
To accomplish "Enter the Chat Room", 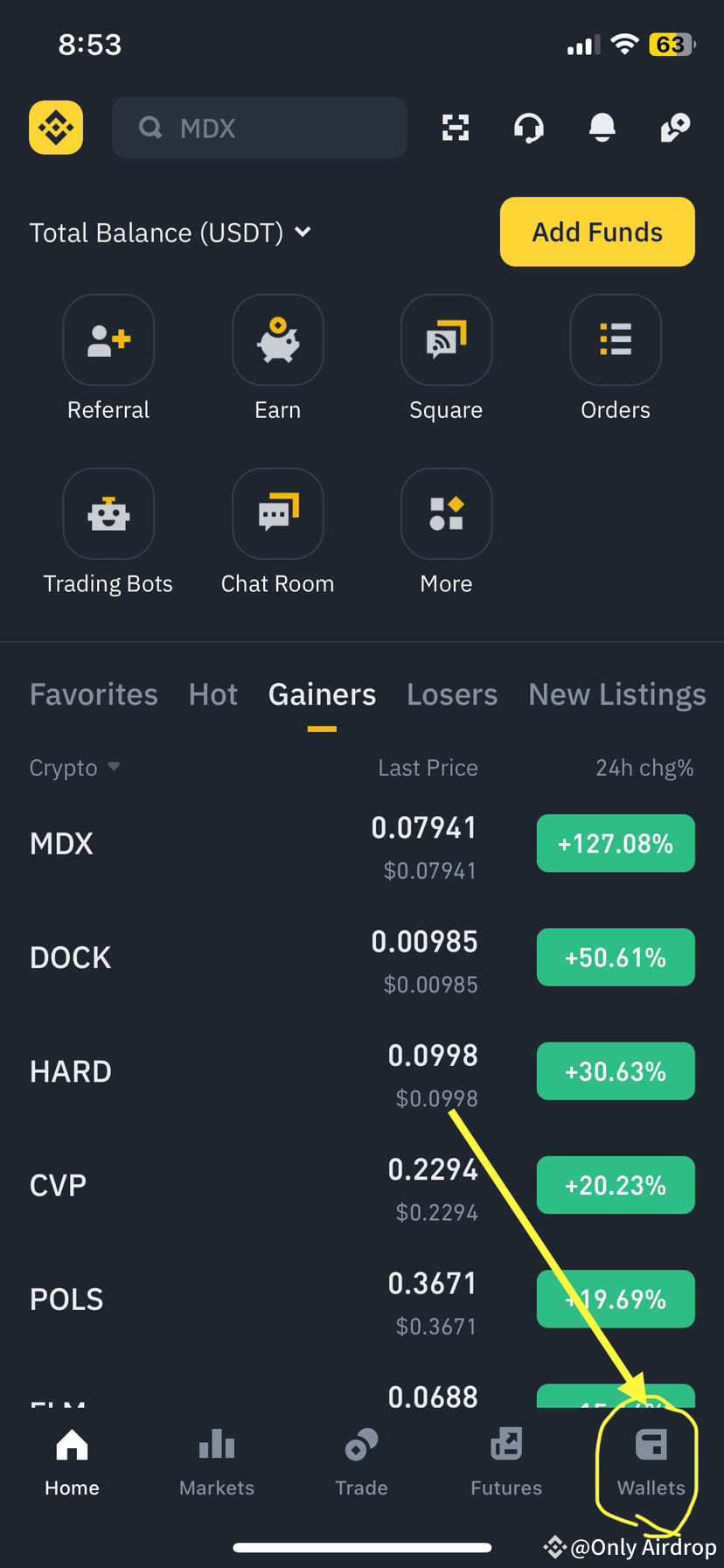I will coord(277,514).
